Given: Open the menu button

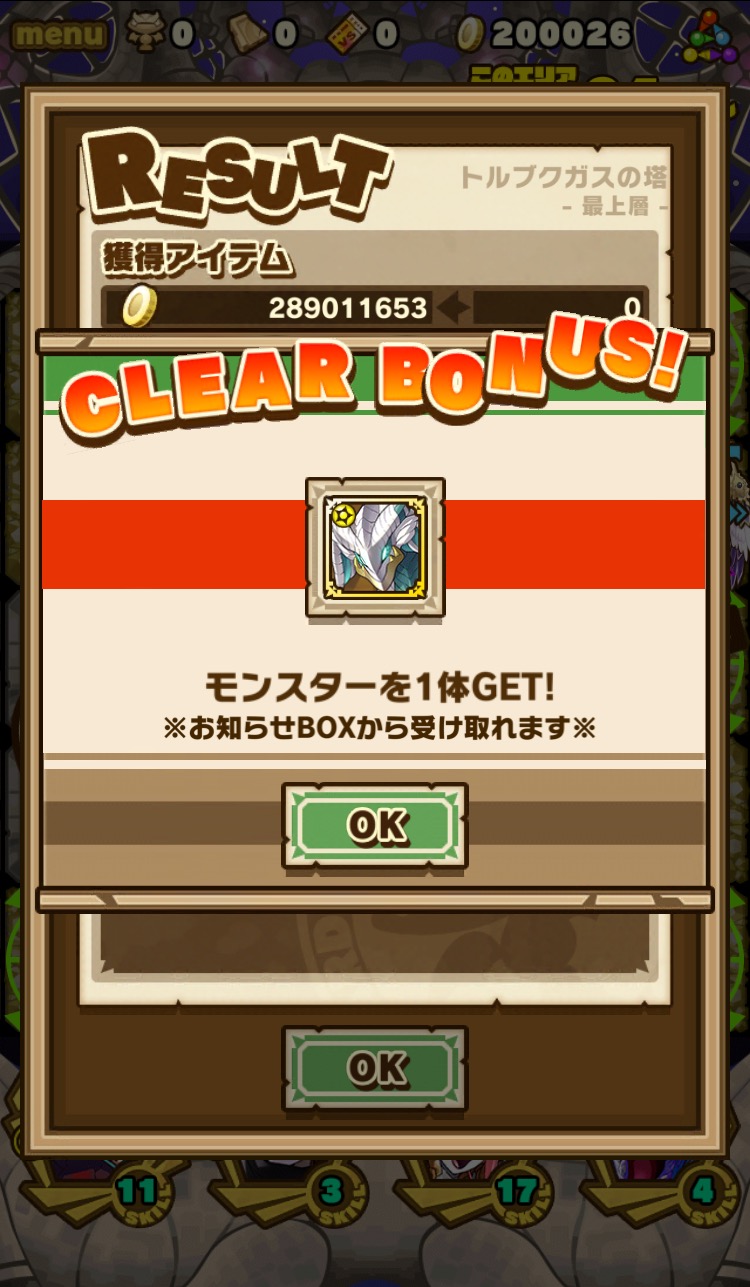Looking at the screenshot, I should 59,35.
